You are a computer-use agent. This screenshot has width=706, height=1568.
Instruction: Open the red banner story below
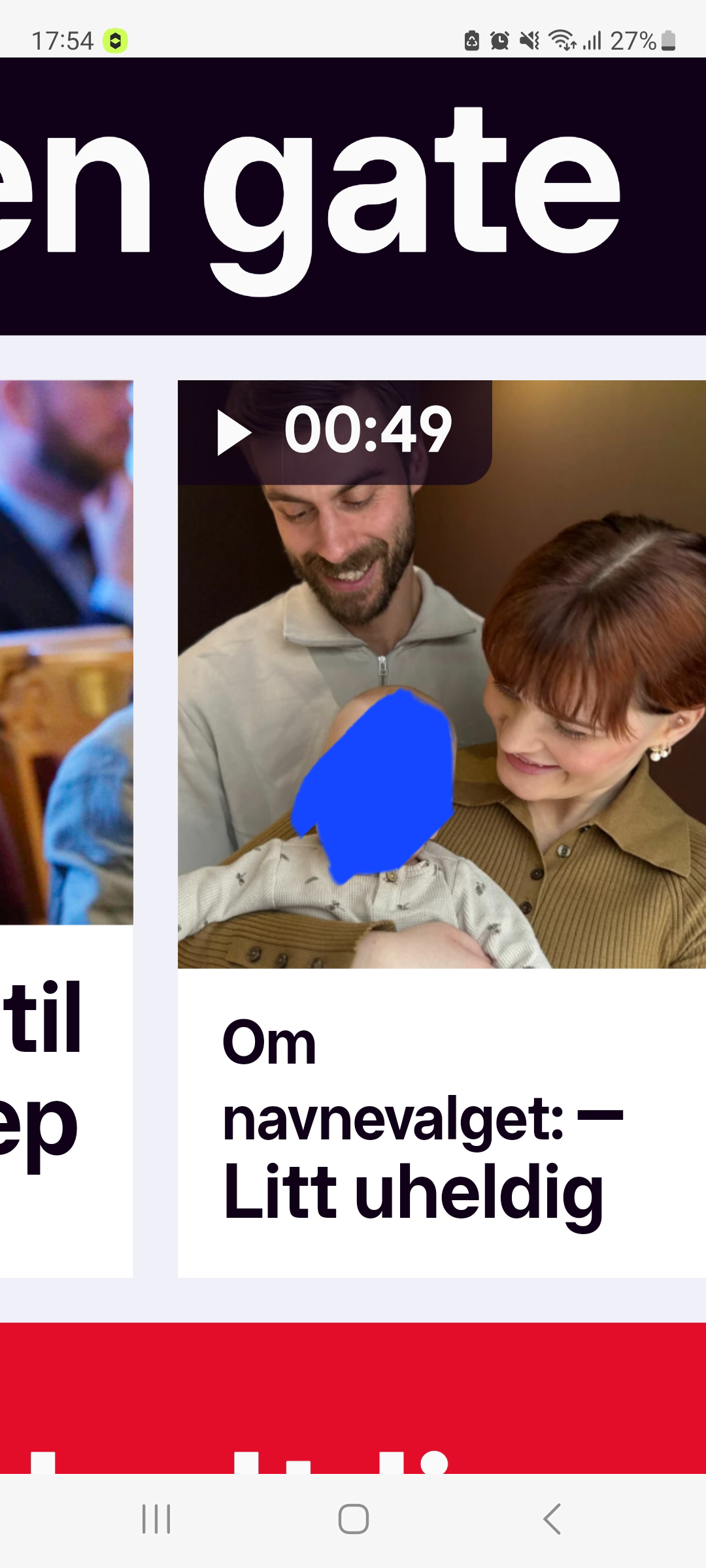(x=353, y=1398)
